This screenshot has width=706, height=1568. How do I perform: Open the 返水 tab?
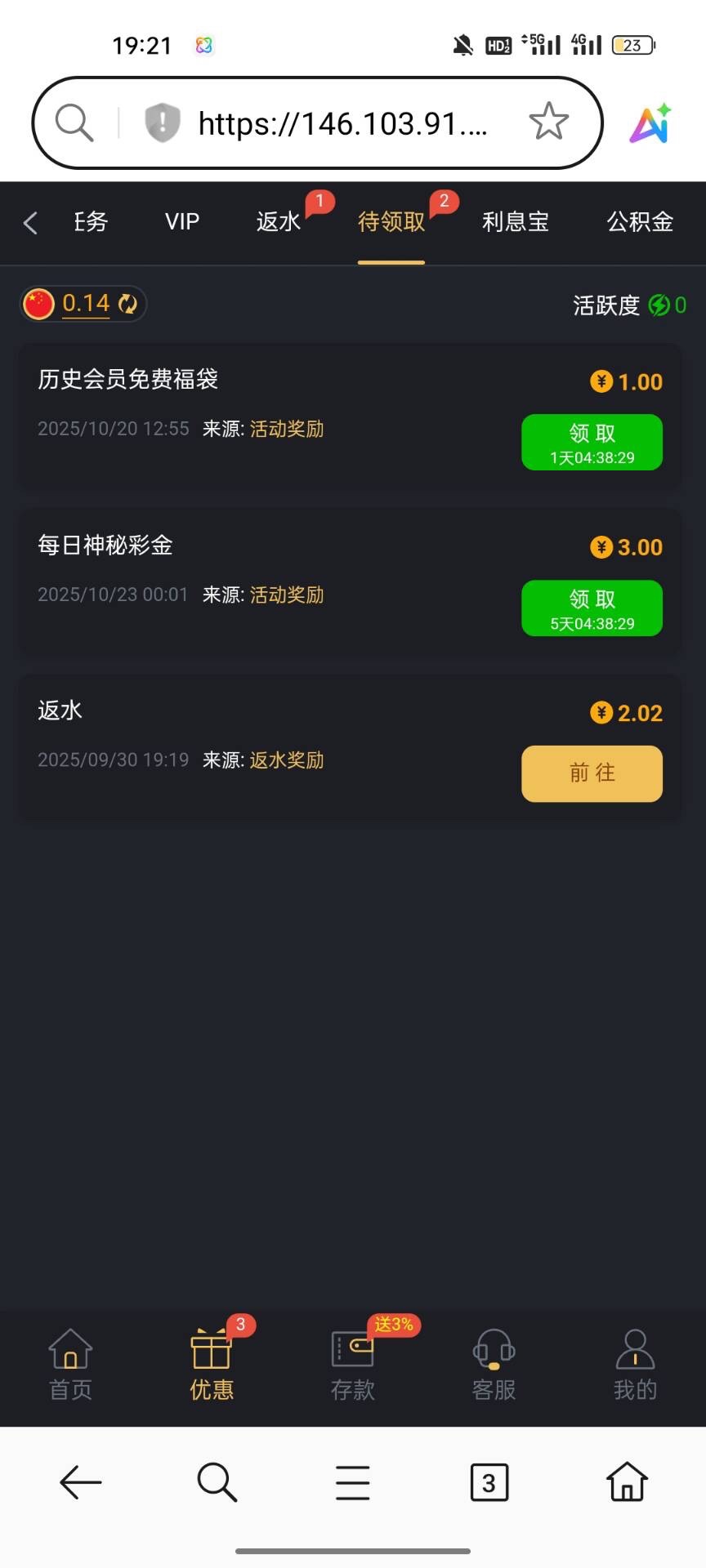coord(279,222)
